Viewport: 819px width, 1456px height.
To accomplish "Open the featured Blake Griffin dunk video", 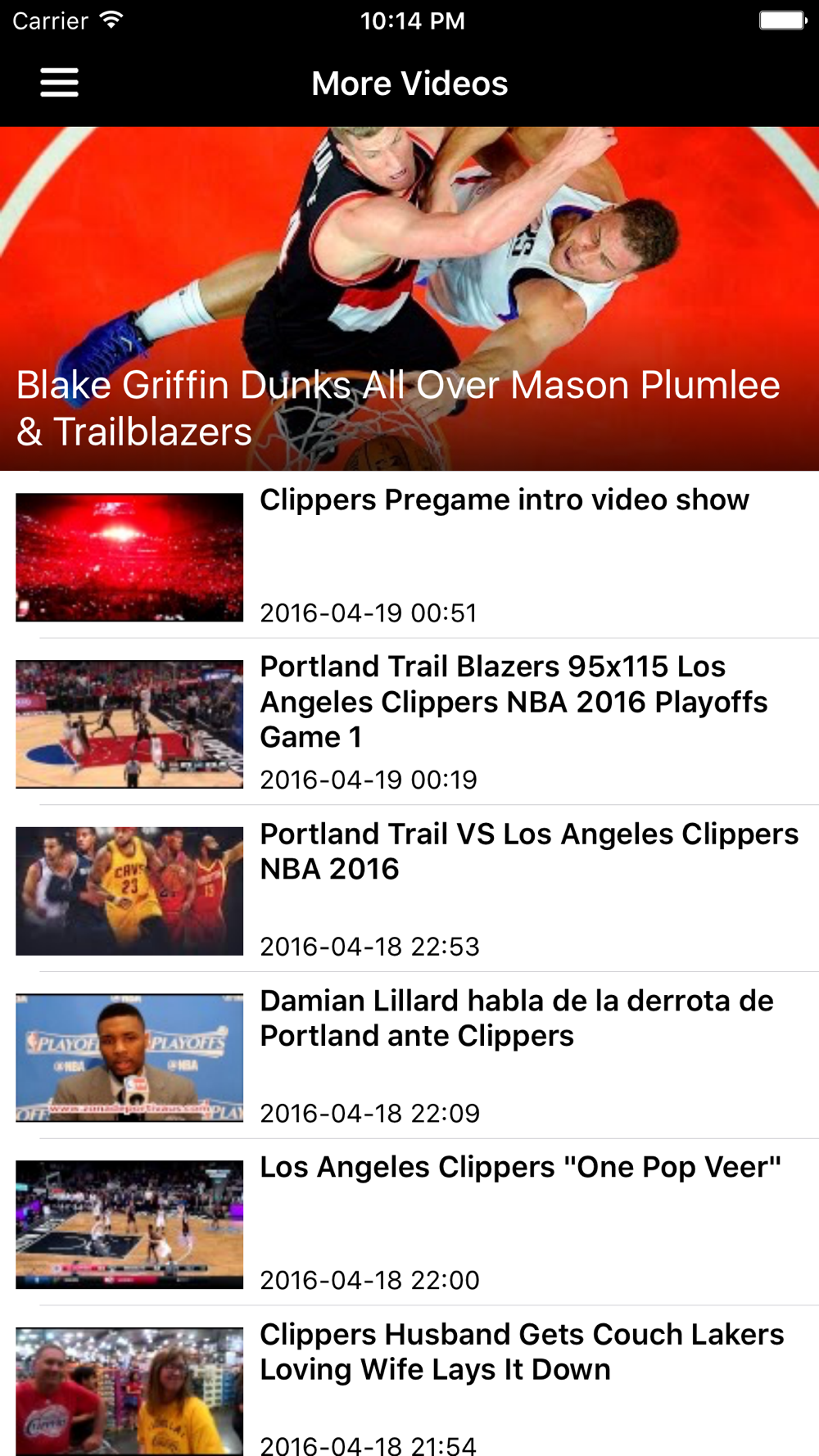I will pyautogui.click(x=409, y=299).
